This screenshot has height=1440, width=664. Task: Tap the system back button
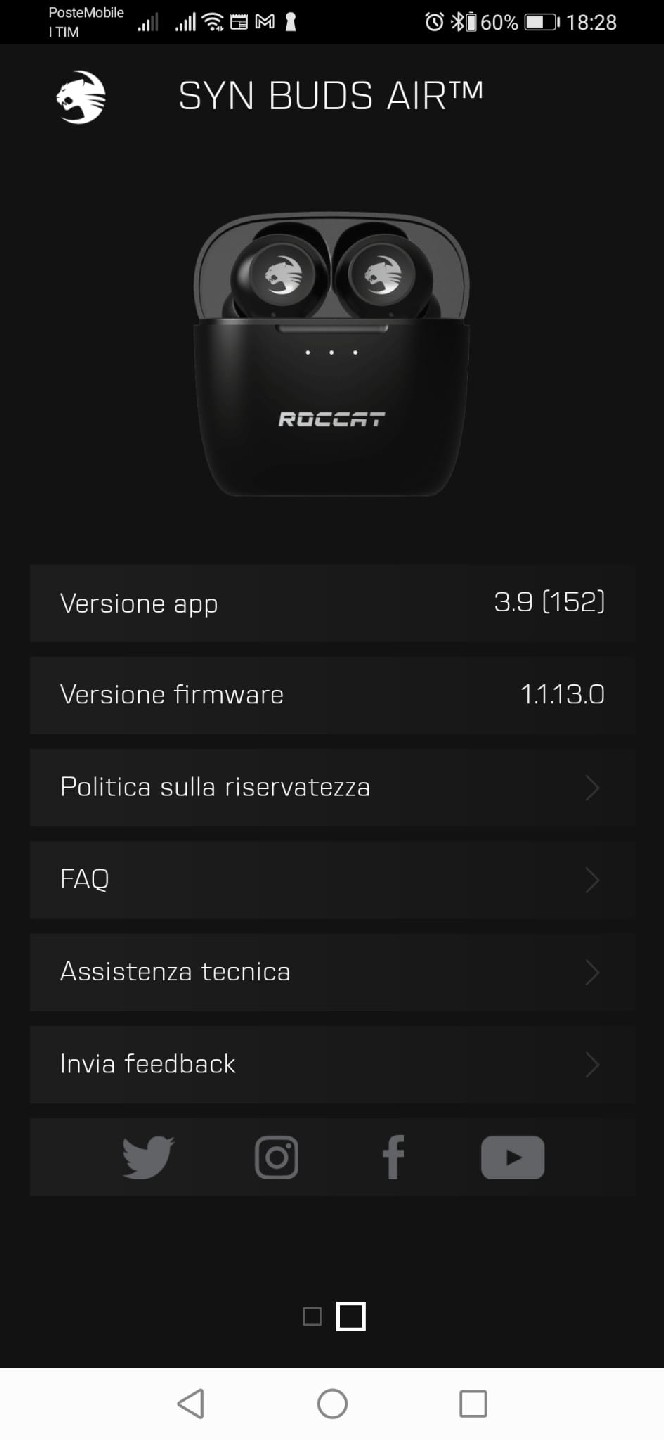click(191, 1404)
